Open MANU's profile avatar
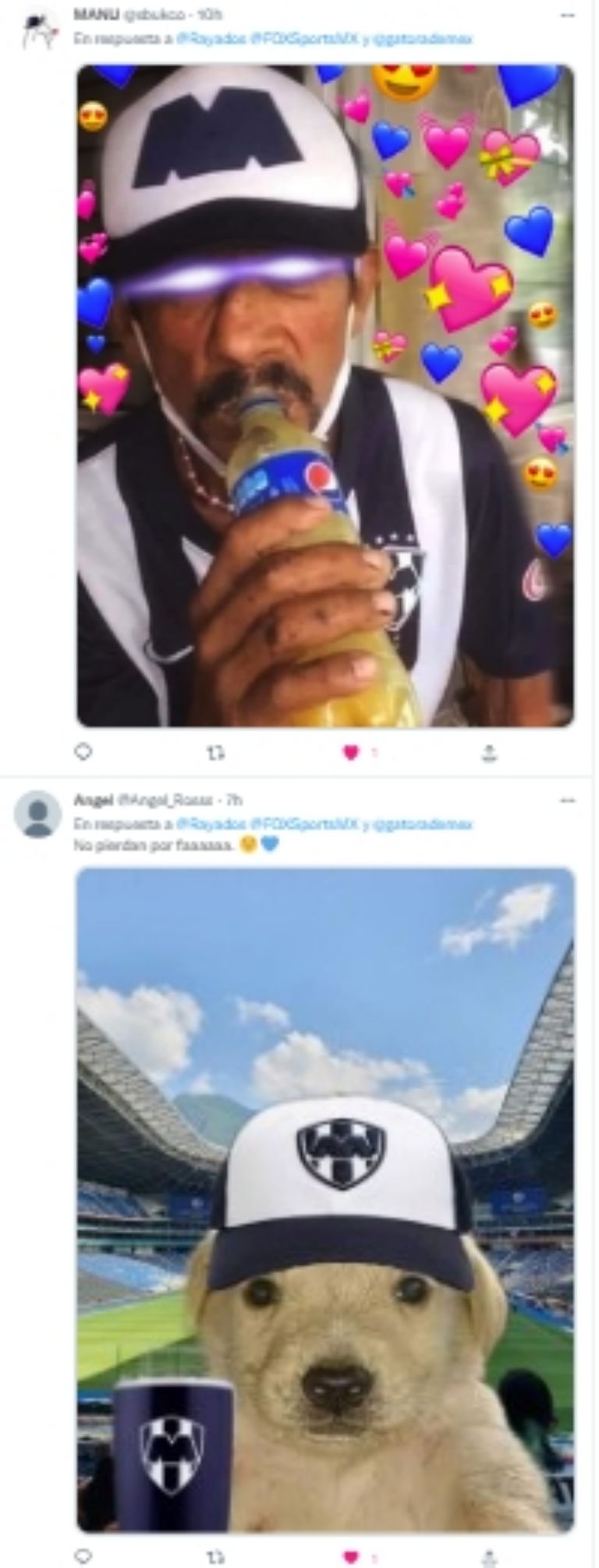The width and height of the screenshot is (599, 1568). coord(39,30)
